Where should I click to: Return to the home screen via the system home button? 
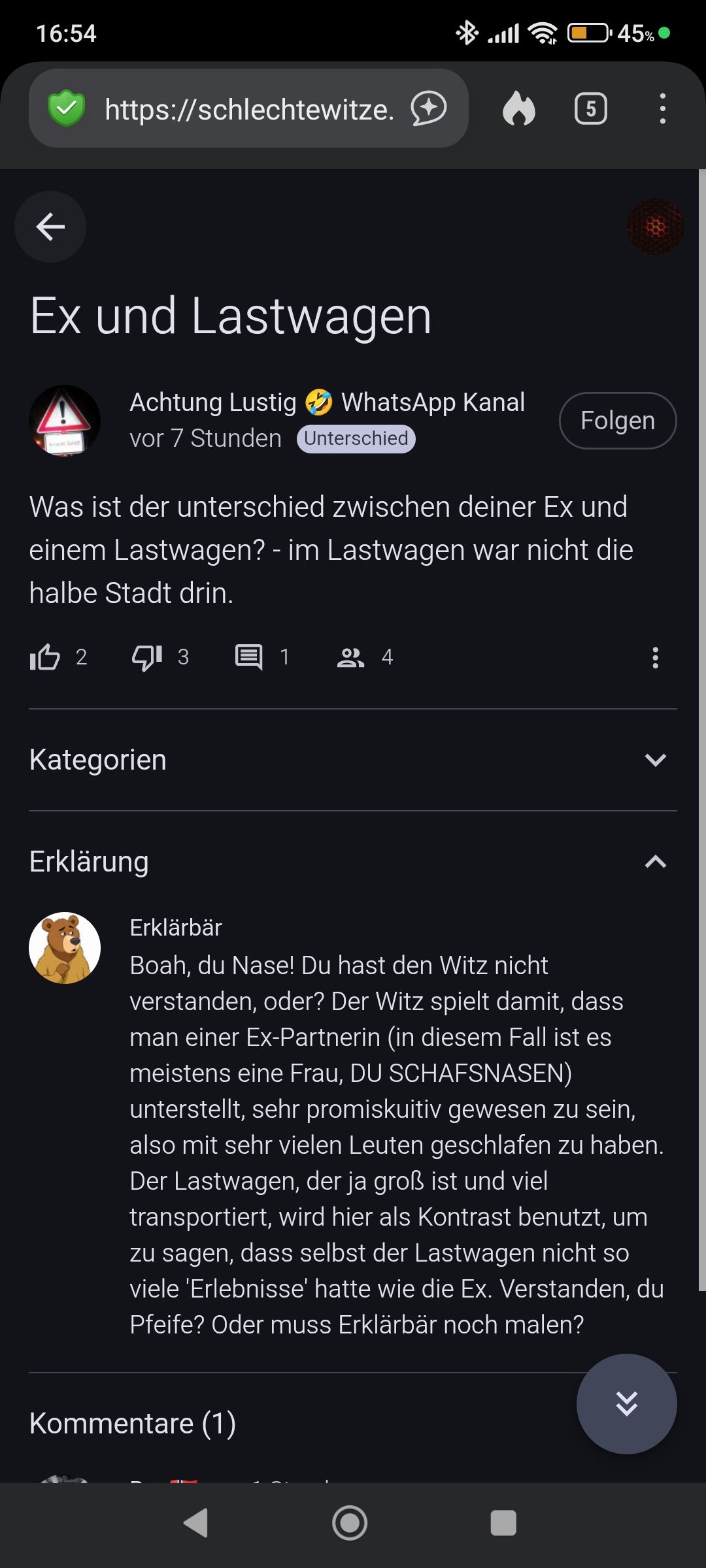point(350,1523)
